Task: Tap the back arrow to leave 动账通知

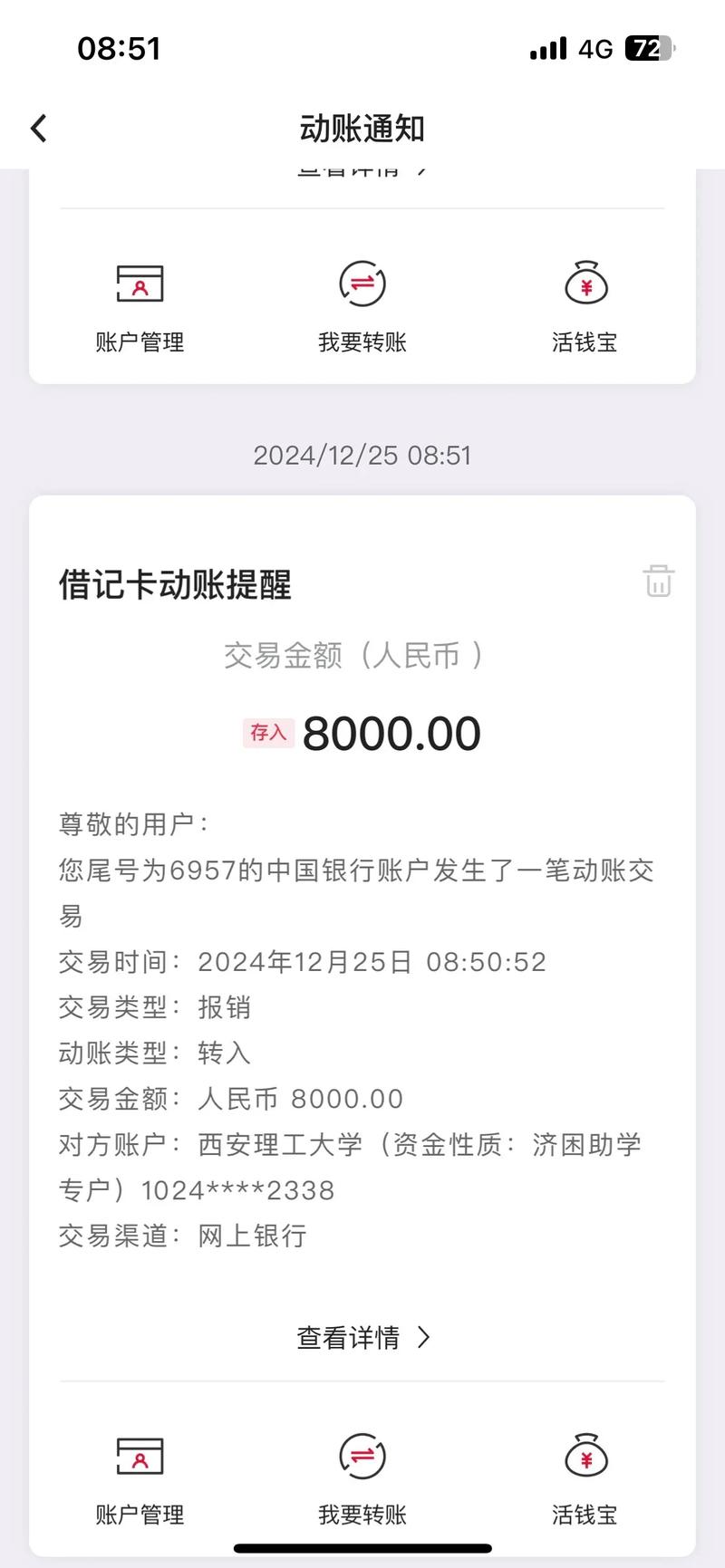Action: click(x=38, y=128)
